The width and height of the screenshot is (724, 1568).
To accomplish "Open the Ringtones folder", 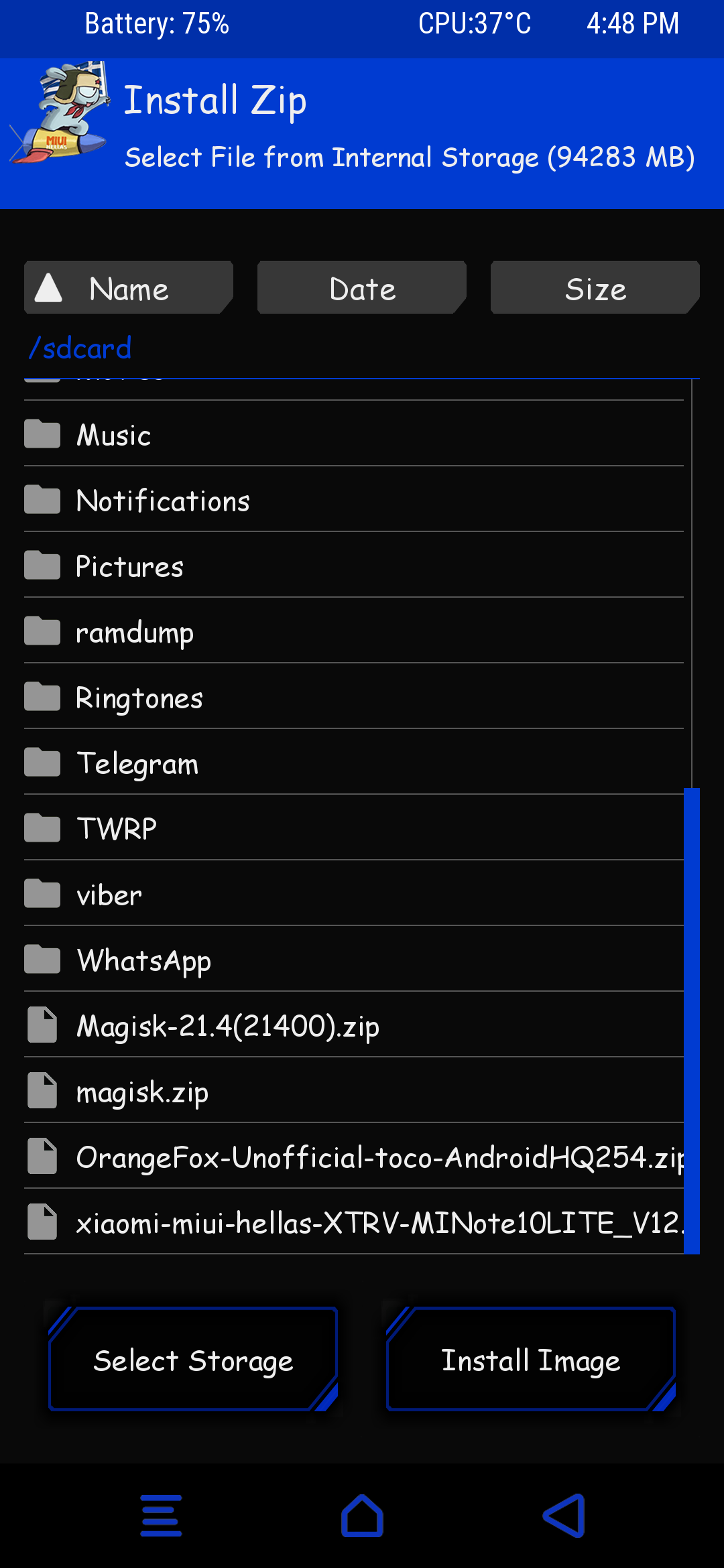I will coord(139,698).
